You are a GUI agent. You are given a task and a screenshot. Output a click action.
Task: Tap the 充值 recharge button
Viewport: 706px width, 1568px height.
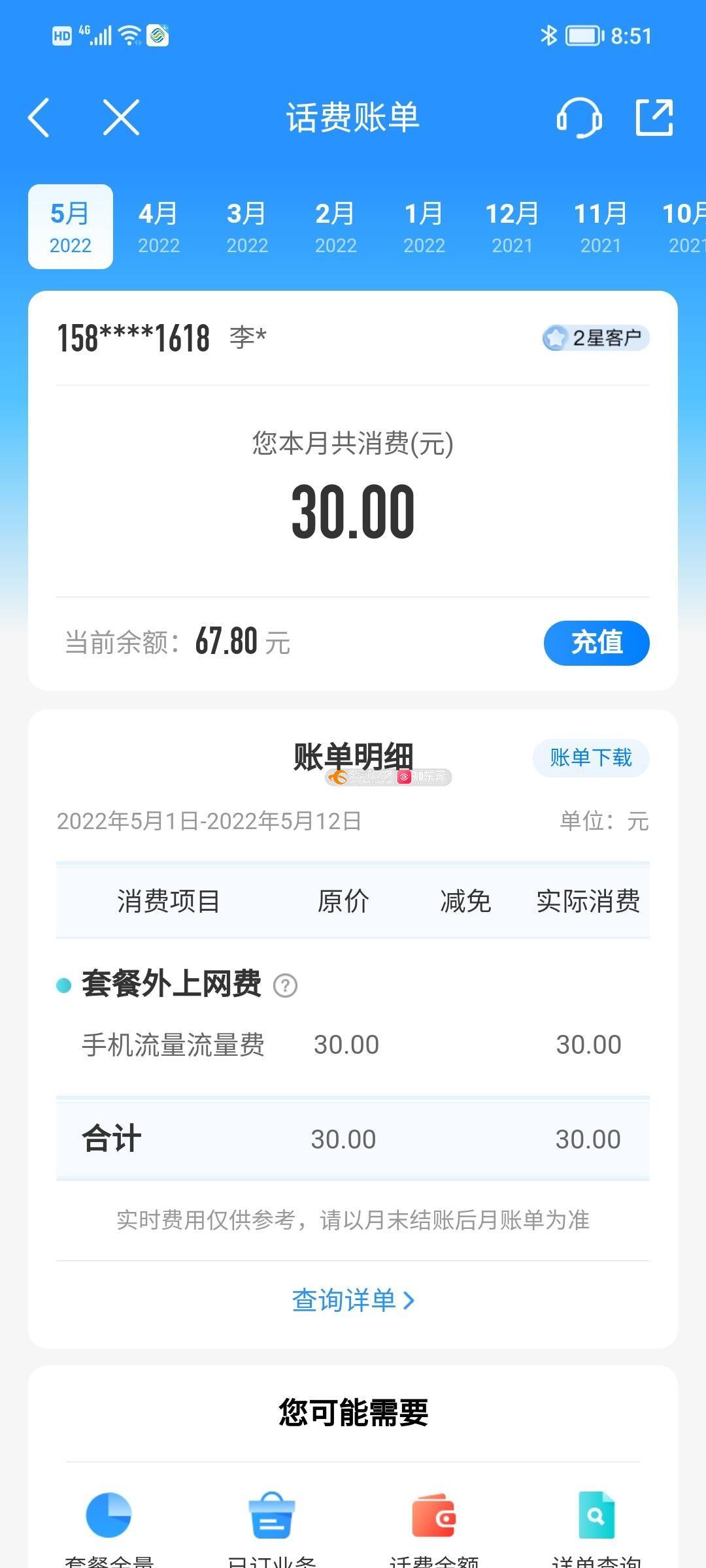pyautogui.click(x=597, y=643)
